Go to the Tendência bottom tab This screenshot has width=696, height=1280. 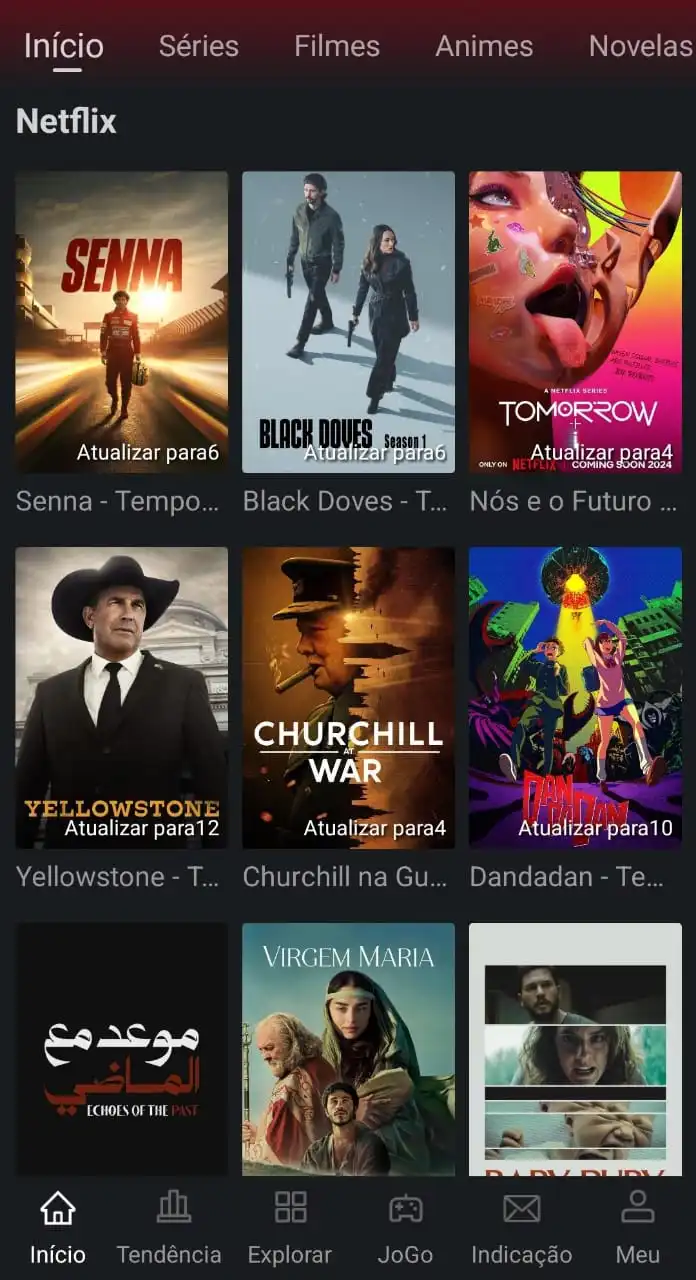169,1228
